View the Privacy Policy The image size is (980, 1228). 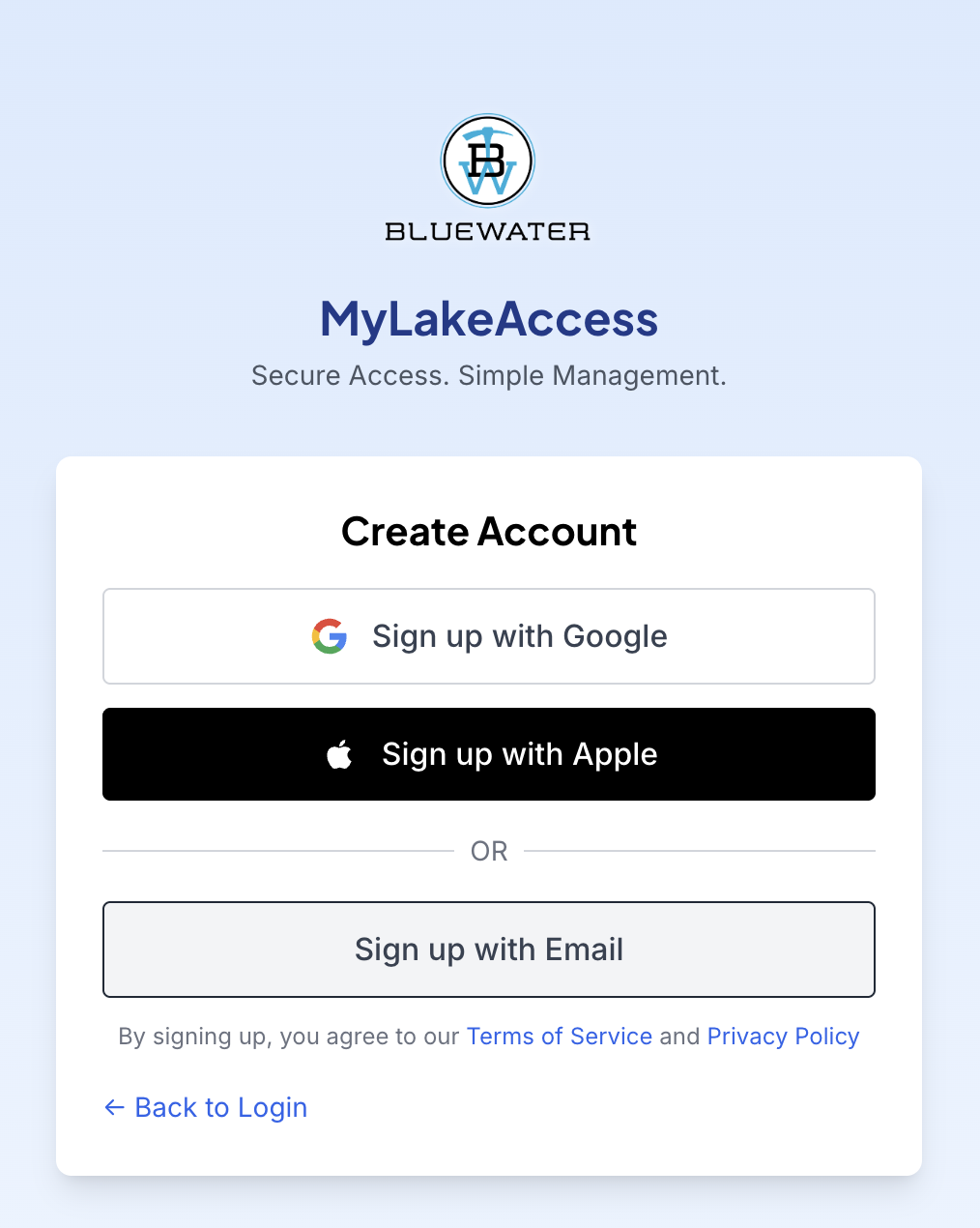(783, 1037)
